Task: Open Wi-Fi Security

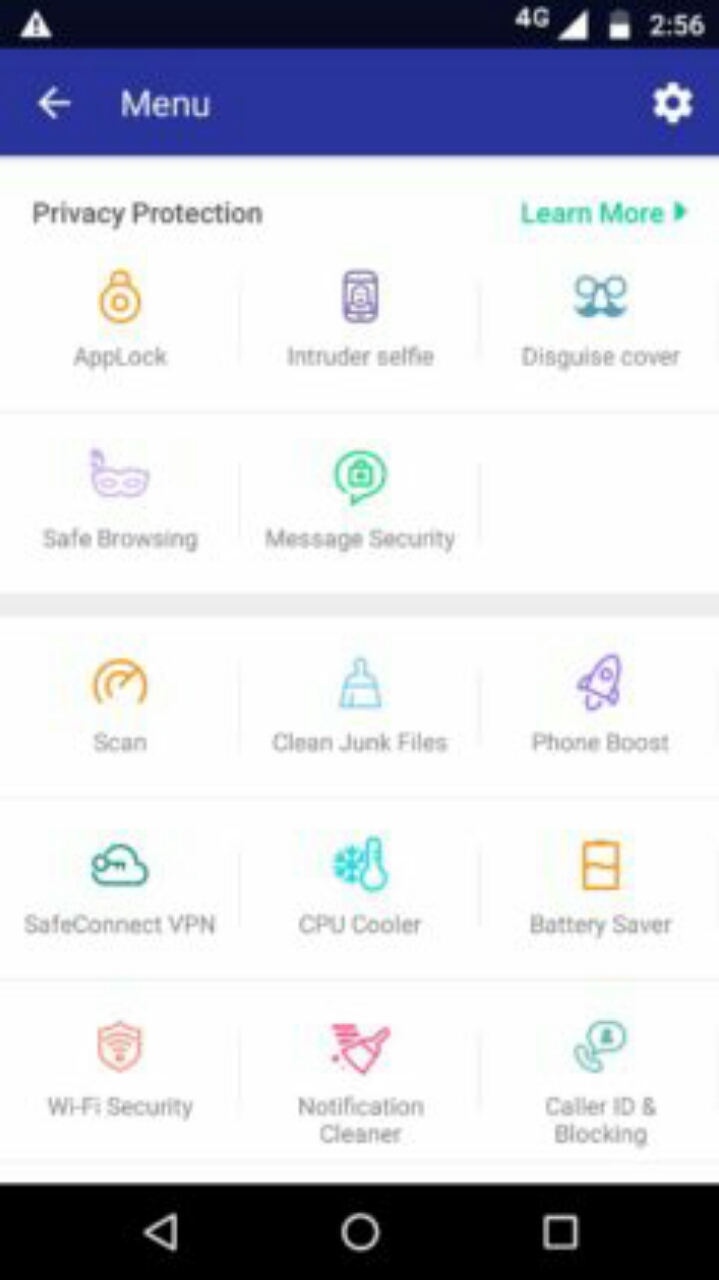Action: coord(120,1070)
